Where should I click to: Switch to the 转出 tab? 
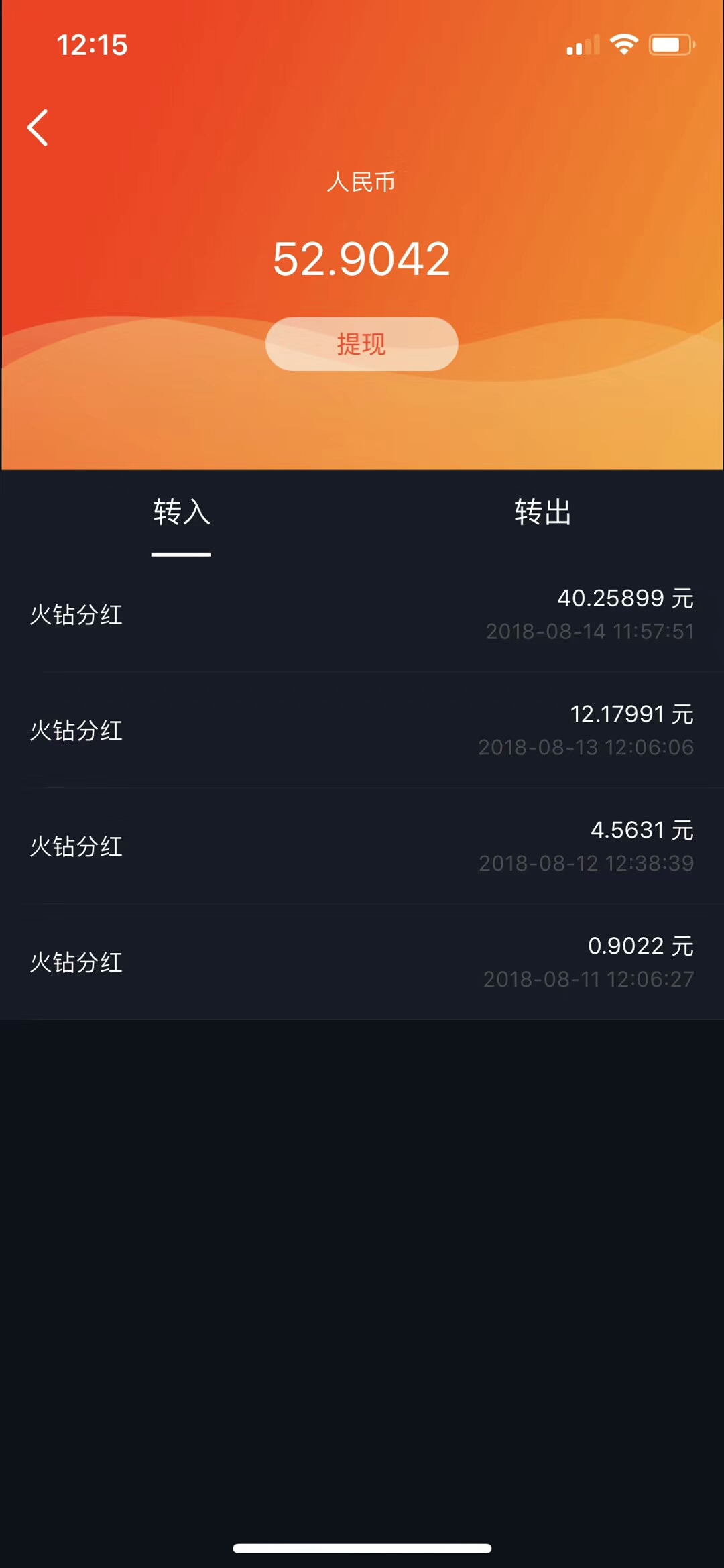click(542, 513)
